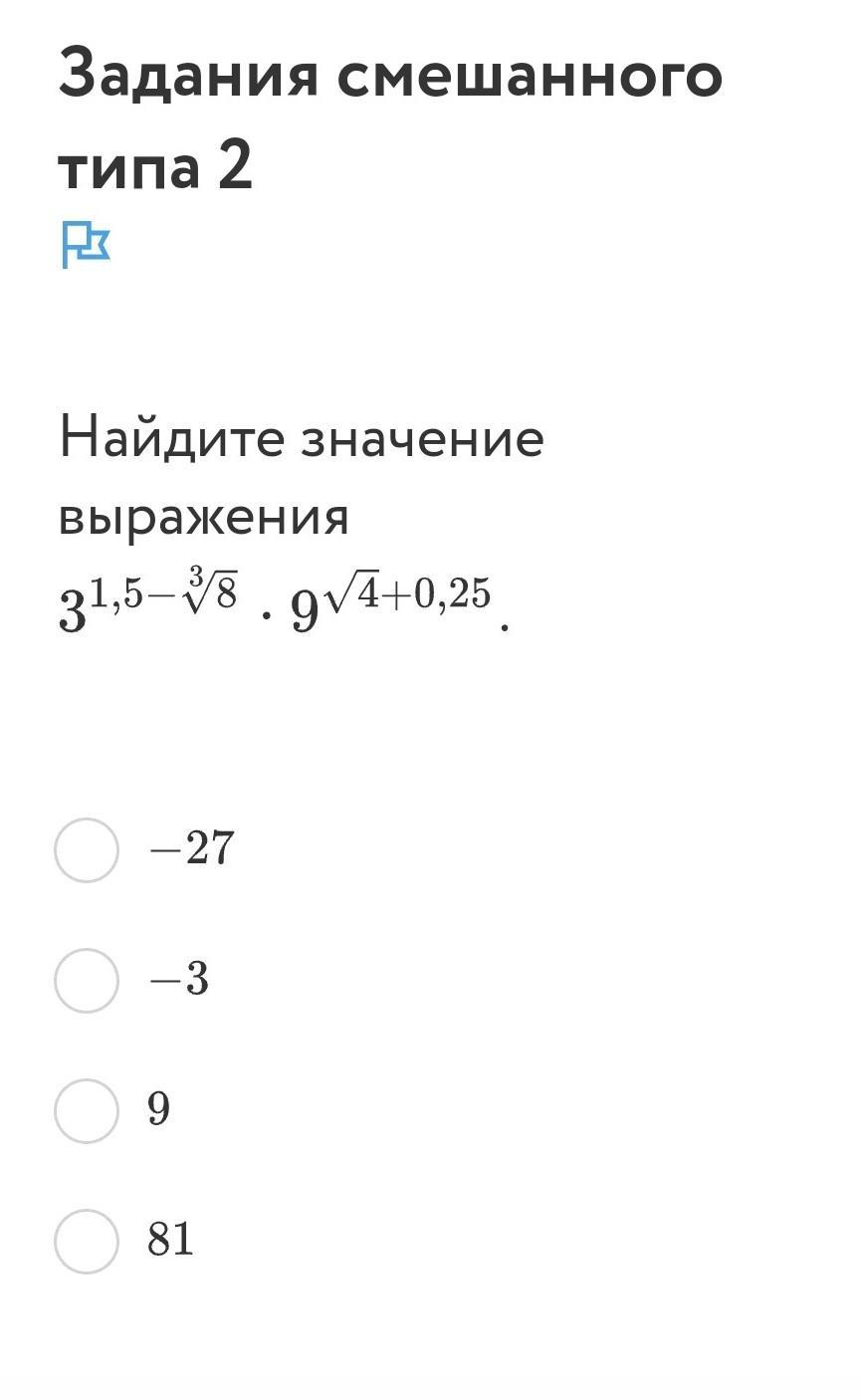
Task: Mark 81 as the answer
Action: (87, 1242)
